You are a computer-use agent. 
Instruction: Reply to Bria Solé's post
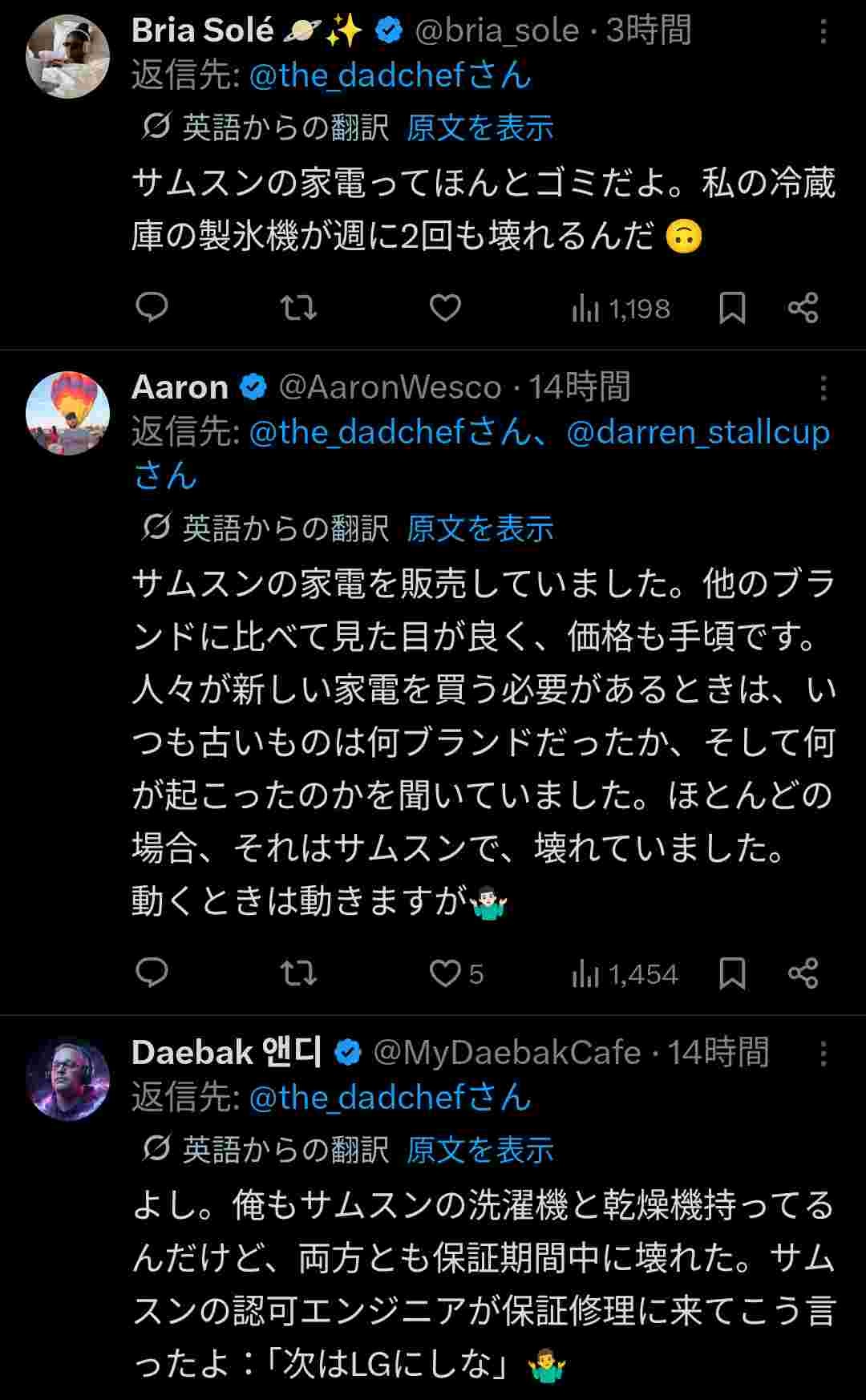tap(152, 308)
